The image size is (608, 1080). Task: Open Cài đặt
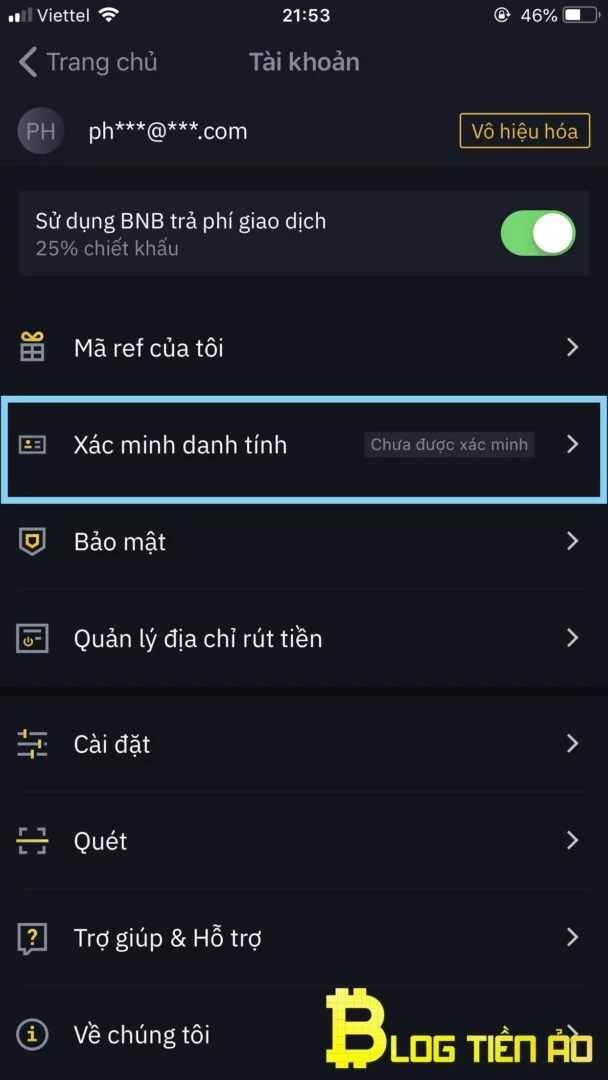coord(304,744)
